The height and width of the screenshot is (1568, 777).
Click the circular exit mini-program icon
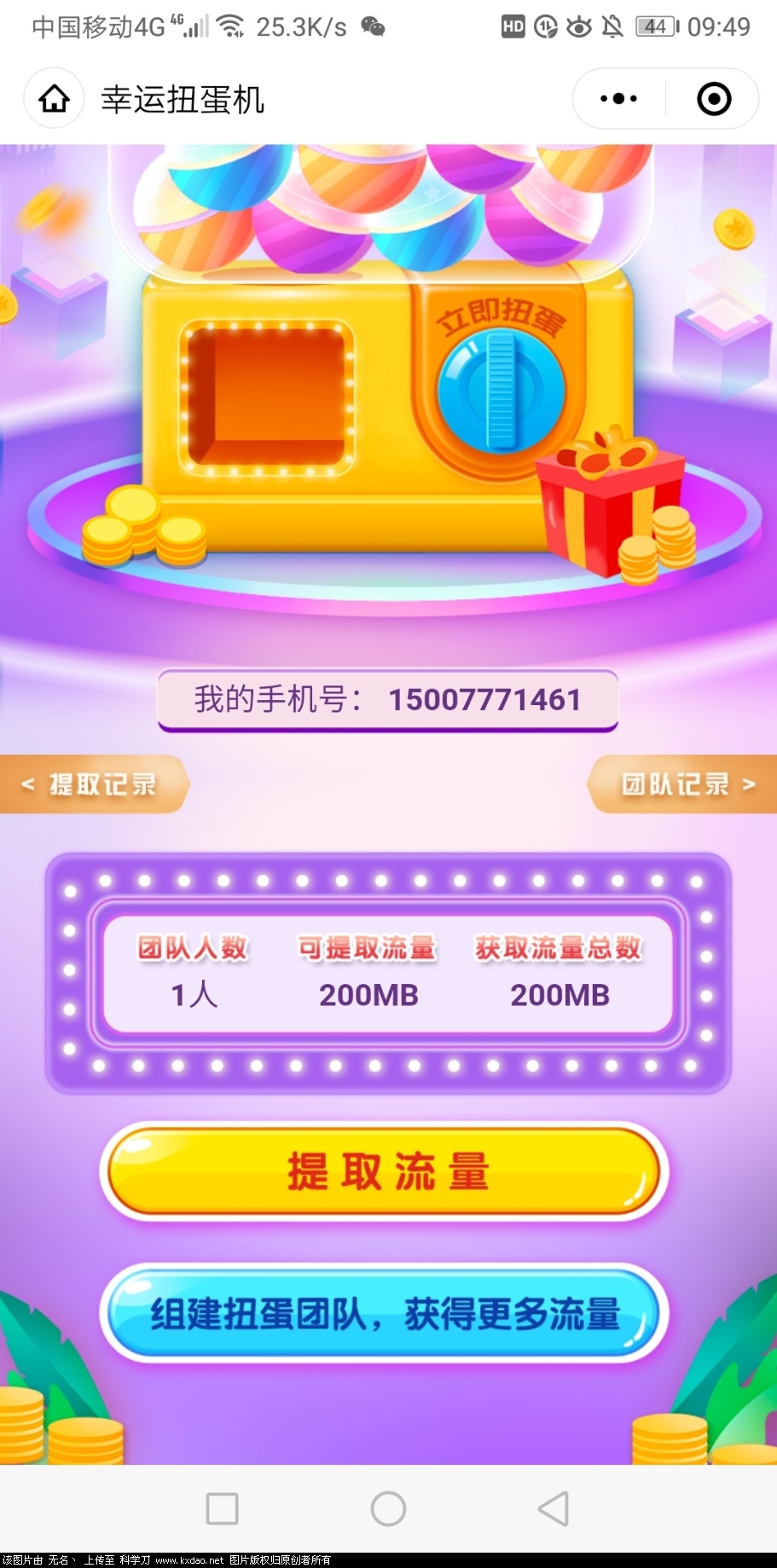[x=715, y=98]
